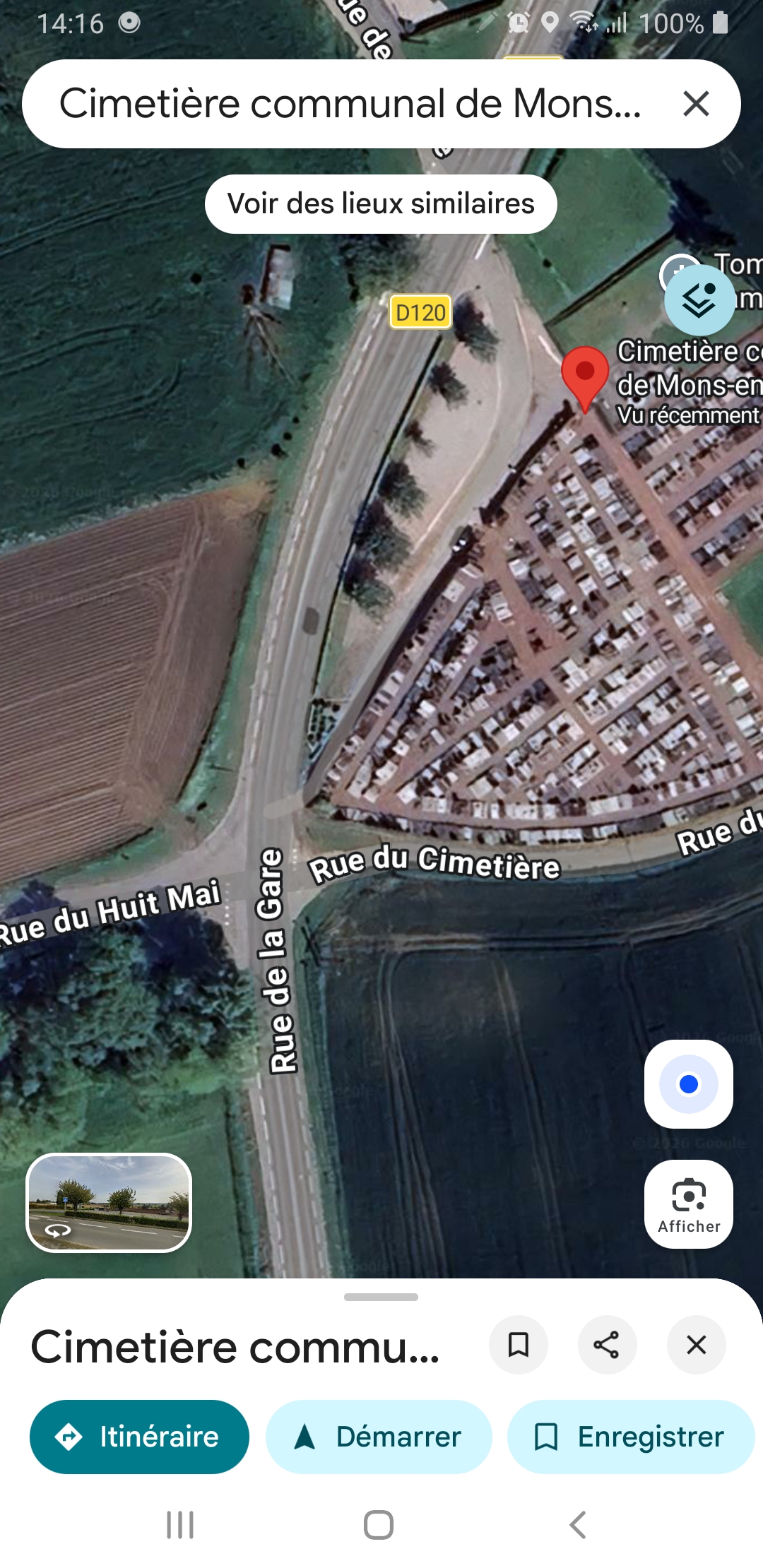Clear the search with the X icon

tap(696, 104)
